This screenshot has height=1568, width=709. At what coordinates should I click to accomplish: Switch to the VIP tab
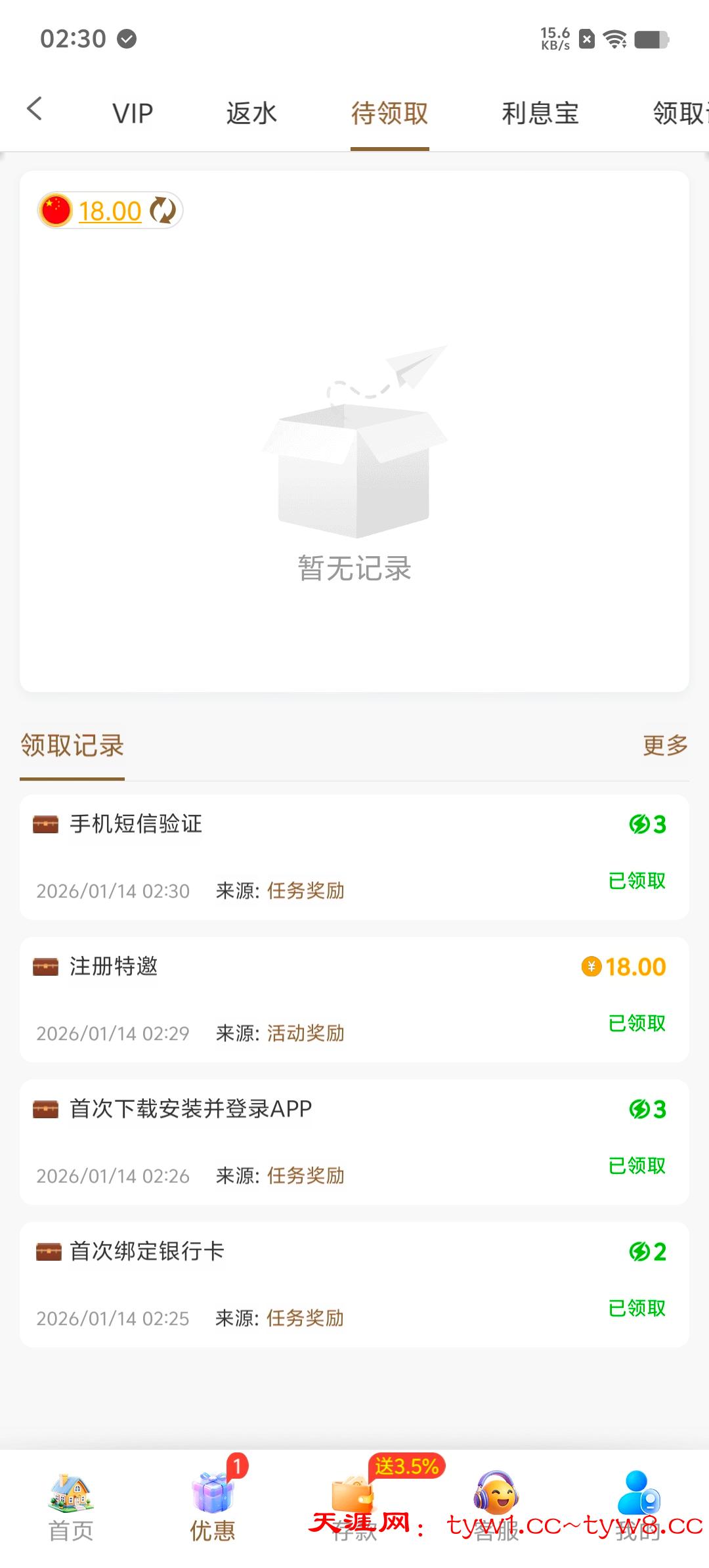(x=133, y=113)
